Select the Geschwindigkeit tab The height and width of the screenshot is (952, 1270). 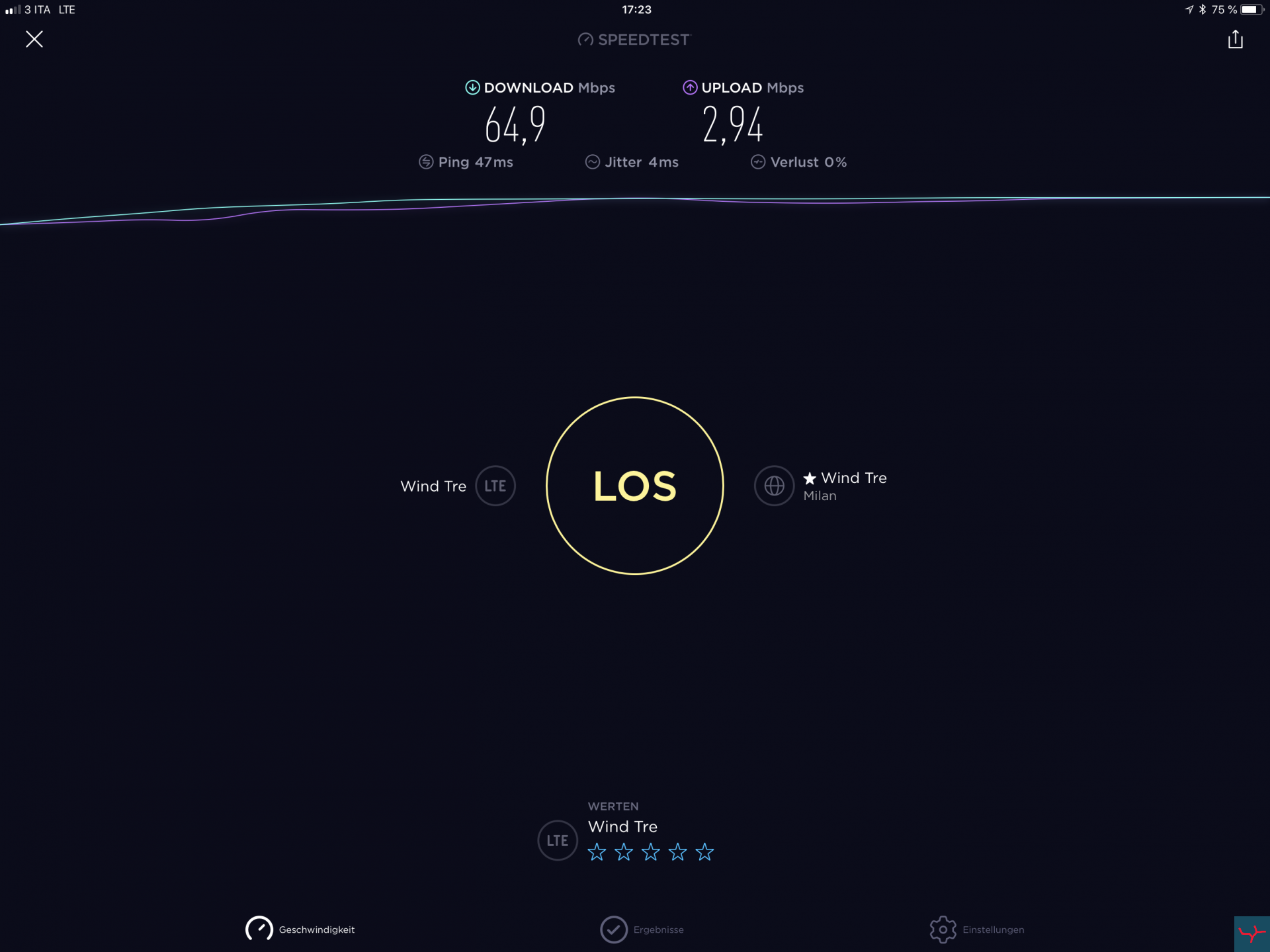pyautogui.click(x=300, y=930)
